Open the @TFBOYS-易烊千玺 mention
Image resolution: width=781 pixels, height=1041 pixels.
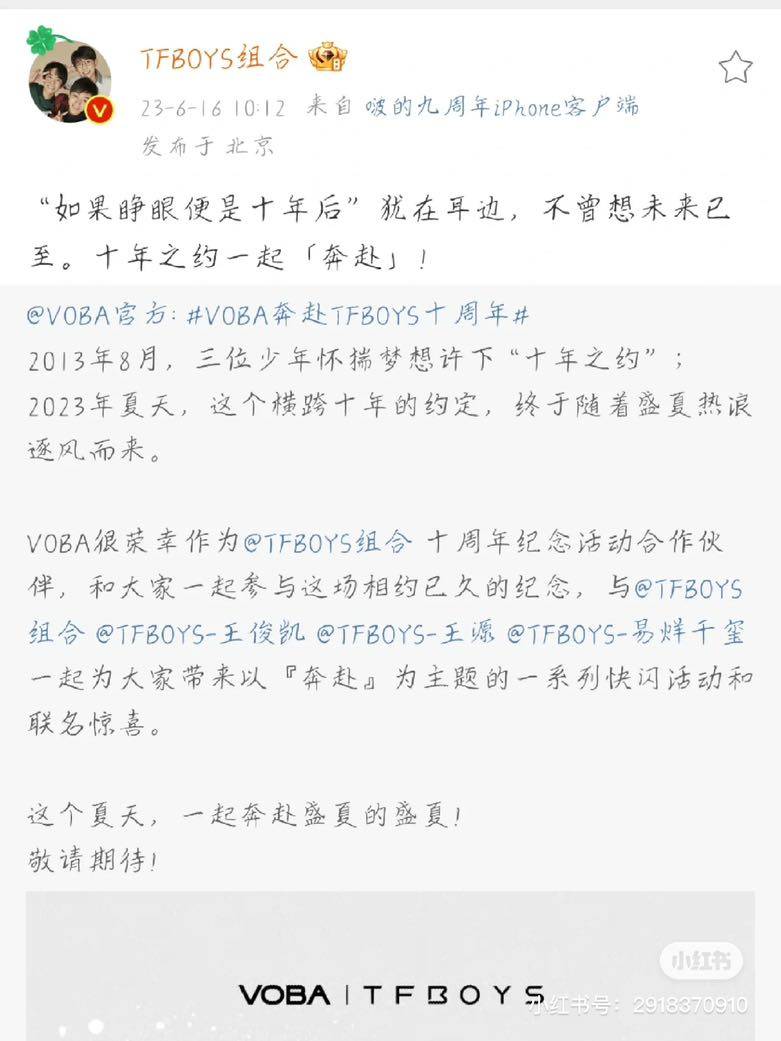[x=626, y=634]
